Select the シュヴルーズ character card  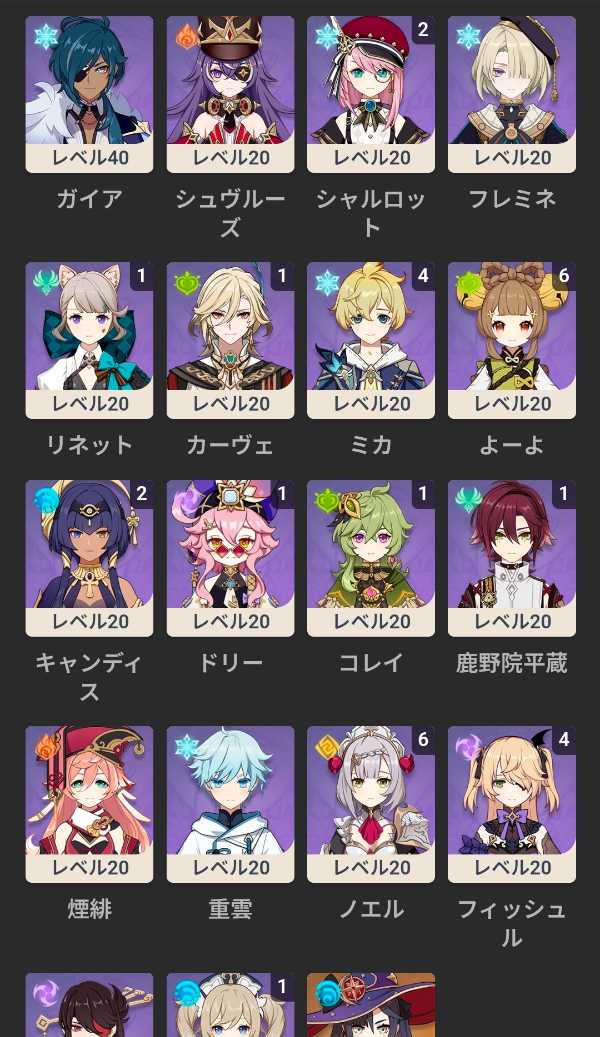click(230, 94)
